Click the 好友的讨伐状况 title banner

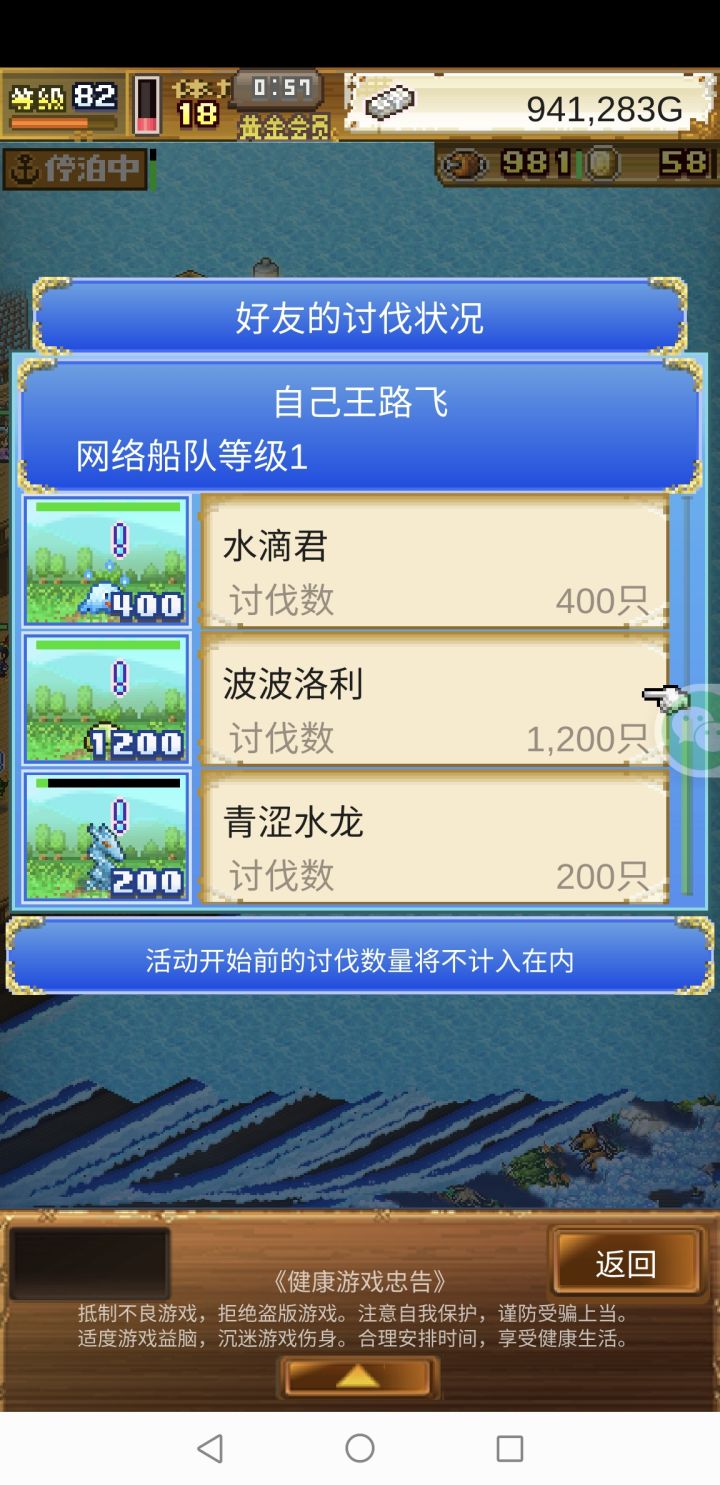coord(360,317)
